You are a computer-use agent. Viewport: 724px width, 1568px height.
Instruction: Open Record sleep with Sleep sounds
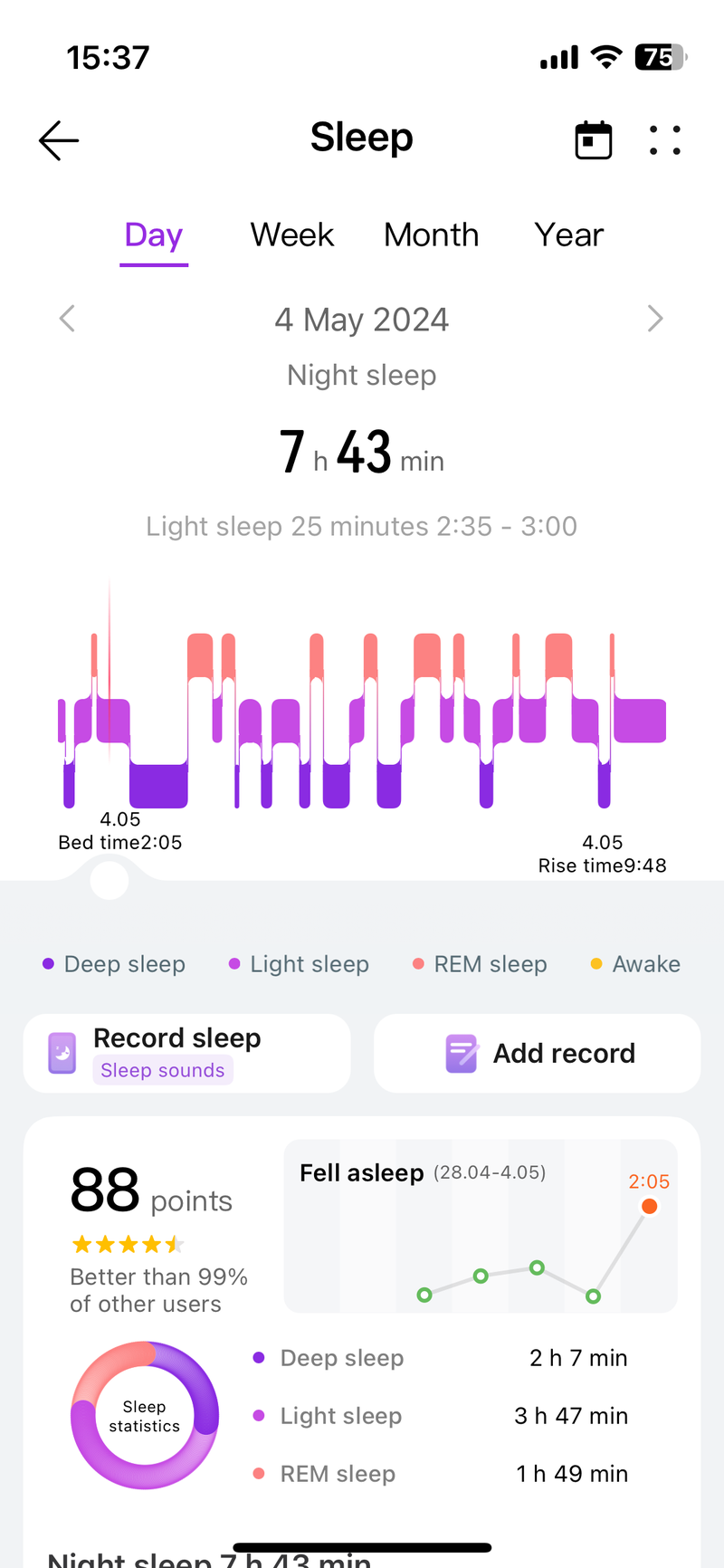pyautogui.click(x=186, y=1053)
